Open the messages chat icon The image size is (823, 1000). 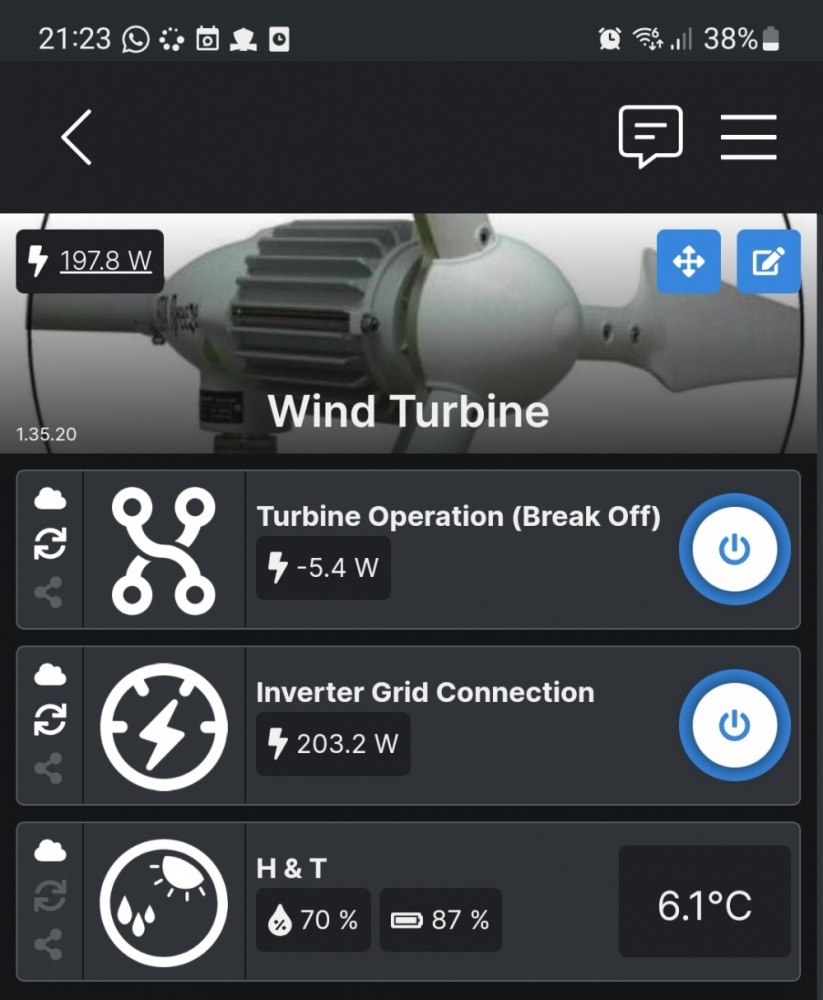click(x=650, y=136)
